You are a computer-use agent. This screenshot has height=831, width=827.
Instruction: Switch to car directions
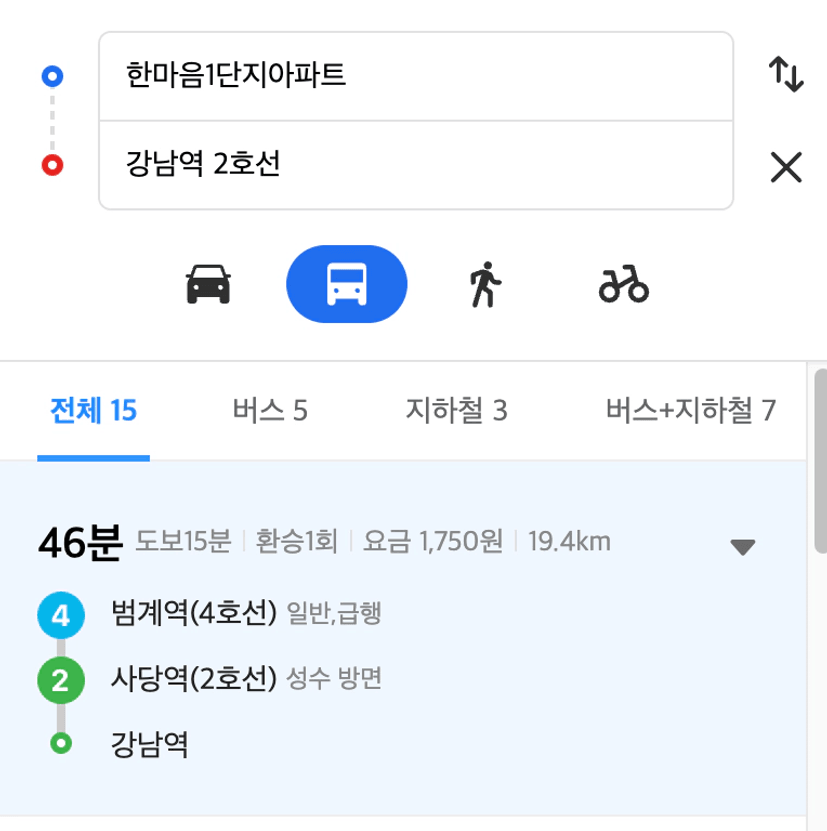208,284
